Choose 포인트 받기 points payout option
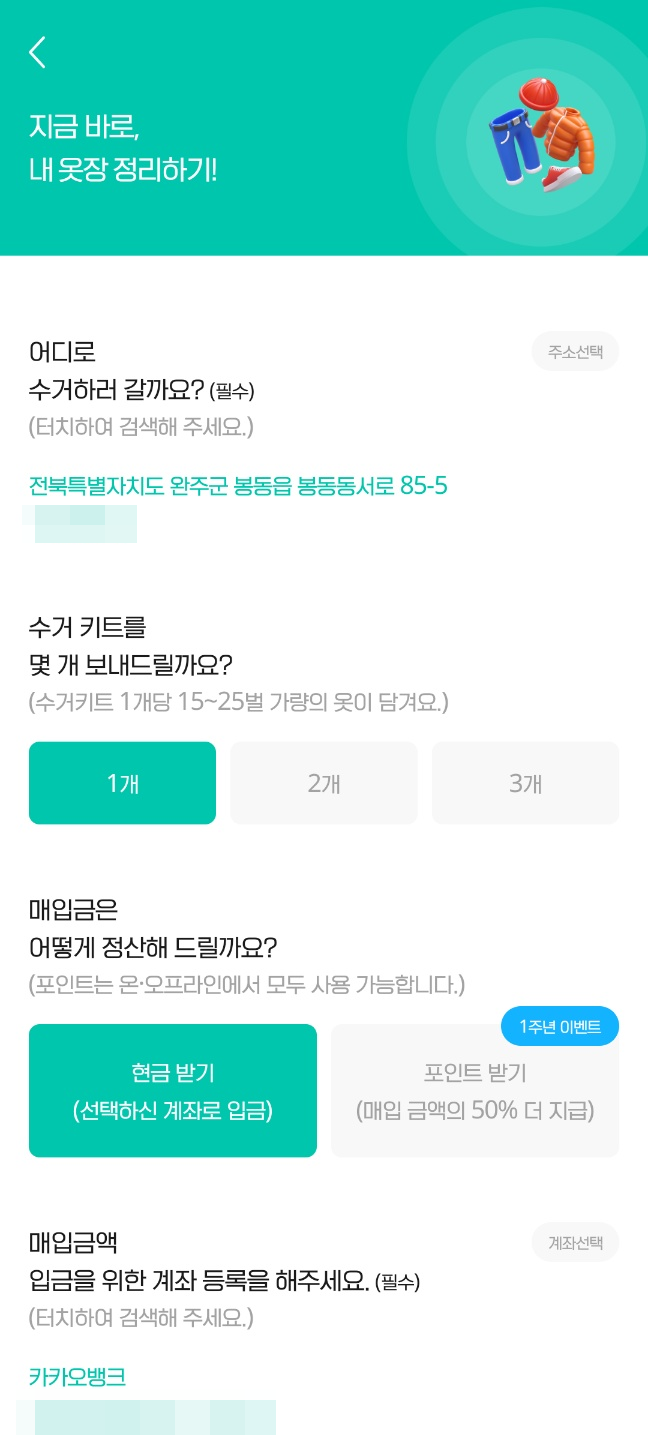 click(475, 1090)
